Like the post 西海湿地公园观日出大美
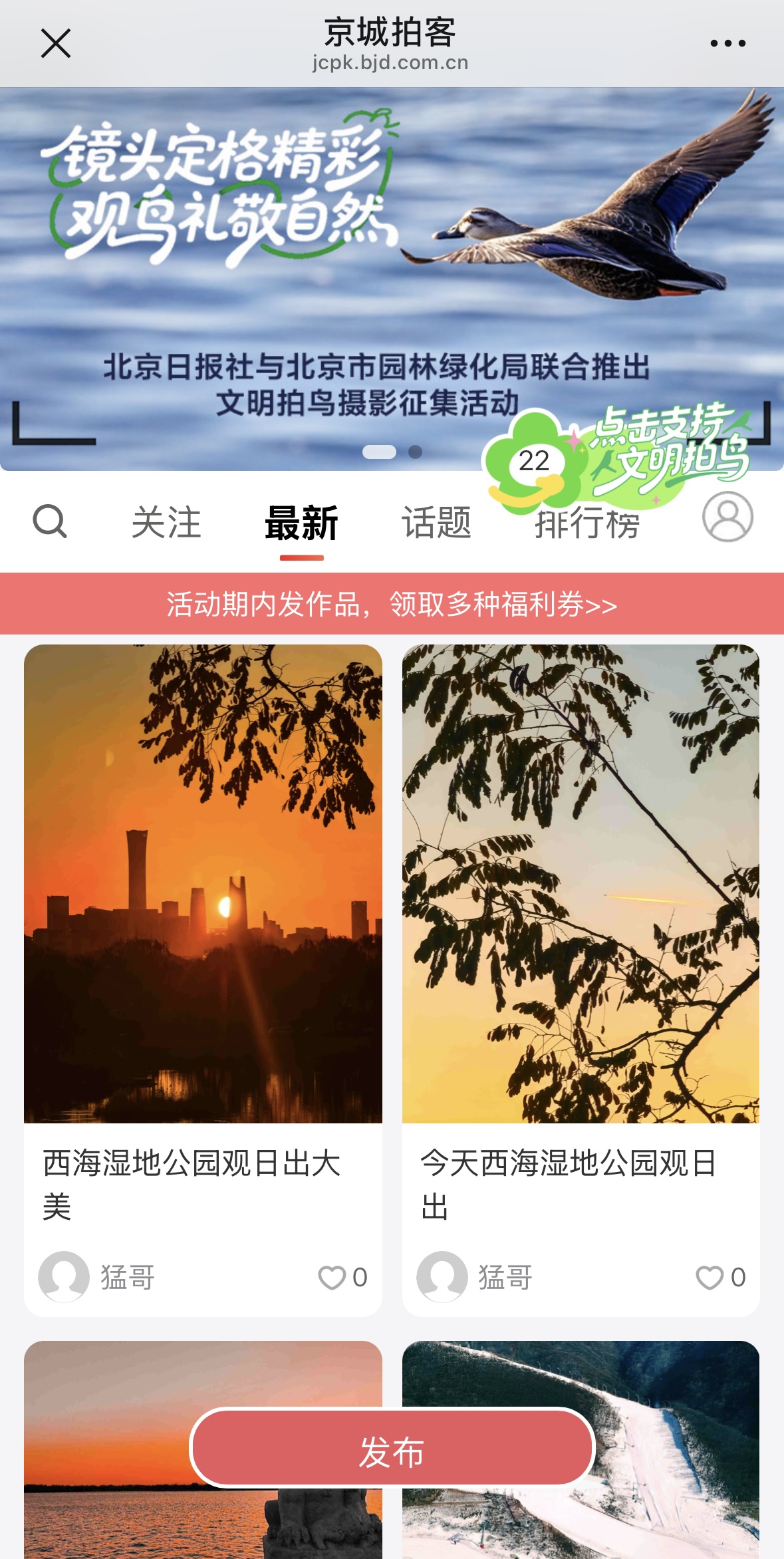This screenshot has width=784, height=1559. click(332, 1277)
